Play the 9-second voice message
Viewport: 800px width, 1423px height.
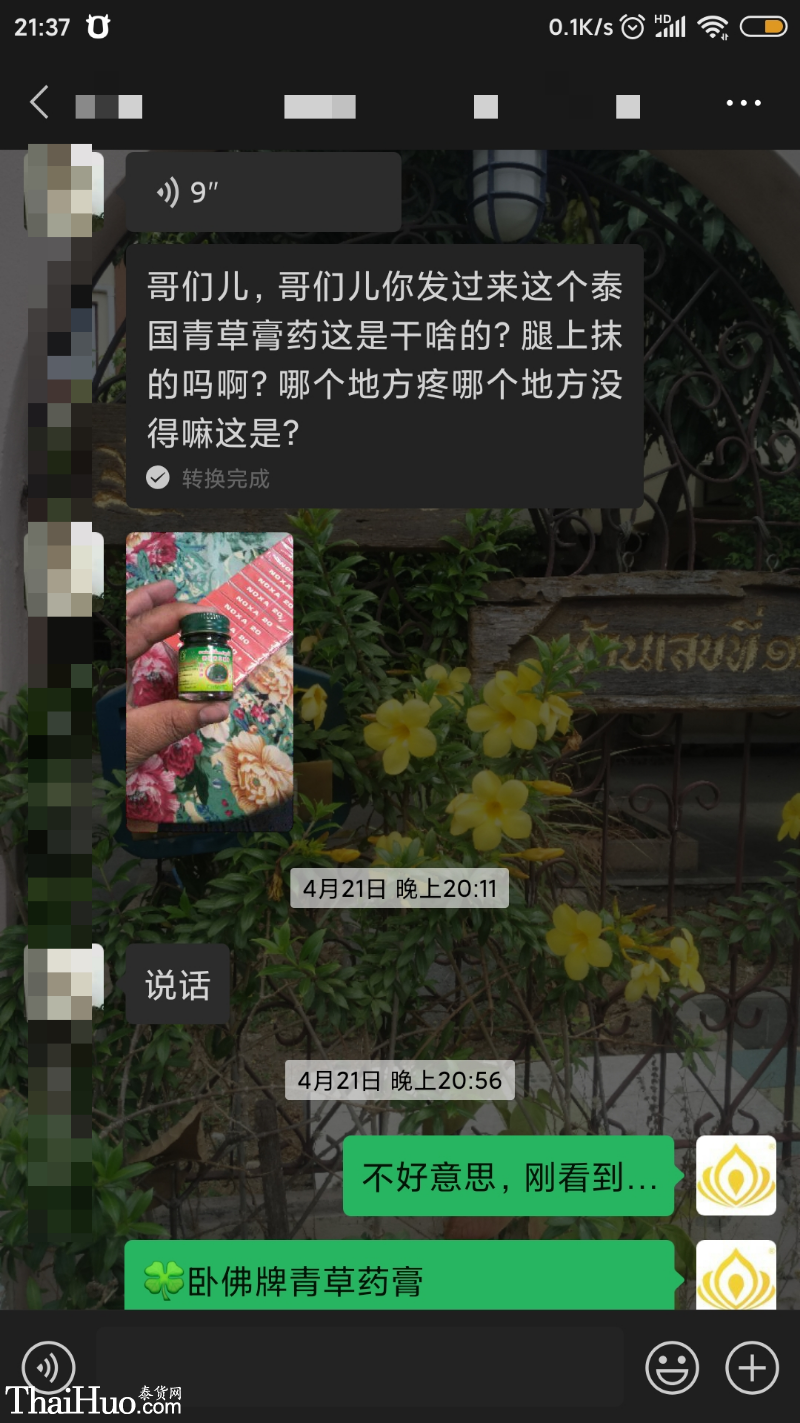(263, 192)
